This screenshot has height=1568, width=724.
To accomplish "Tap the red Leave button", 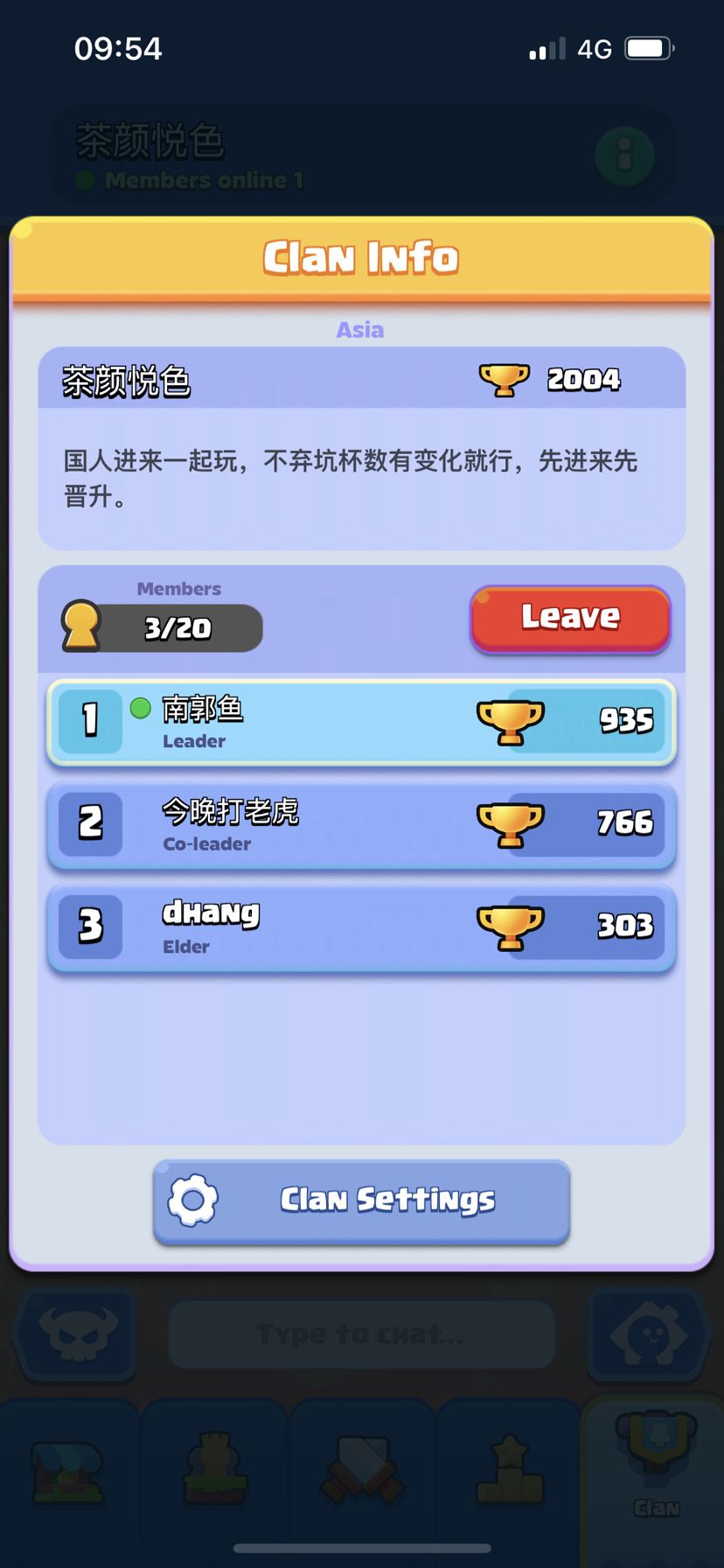I will click(570, 619).
